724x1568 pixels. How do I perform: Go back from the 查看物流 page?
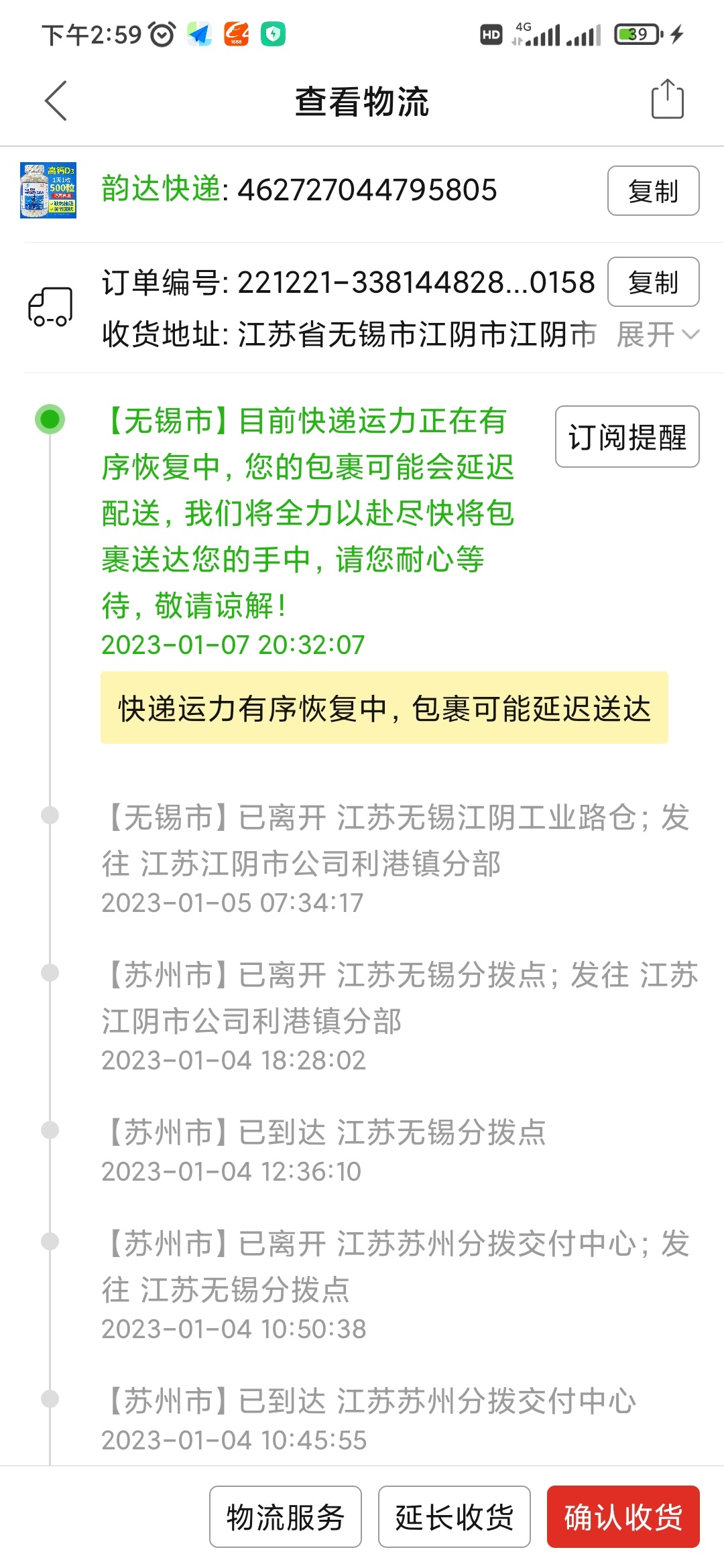click(56, 101)
